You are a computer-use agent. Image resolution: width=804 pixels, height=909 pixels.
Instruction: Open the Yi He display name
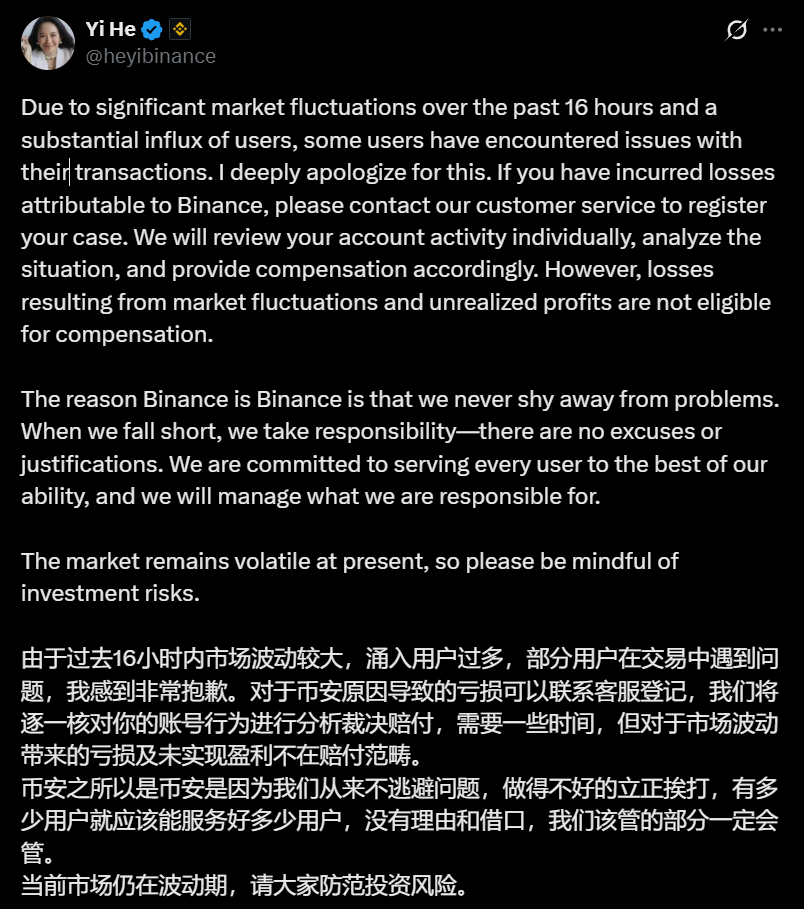109,29
